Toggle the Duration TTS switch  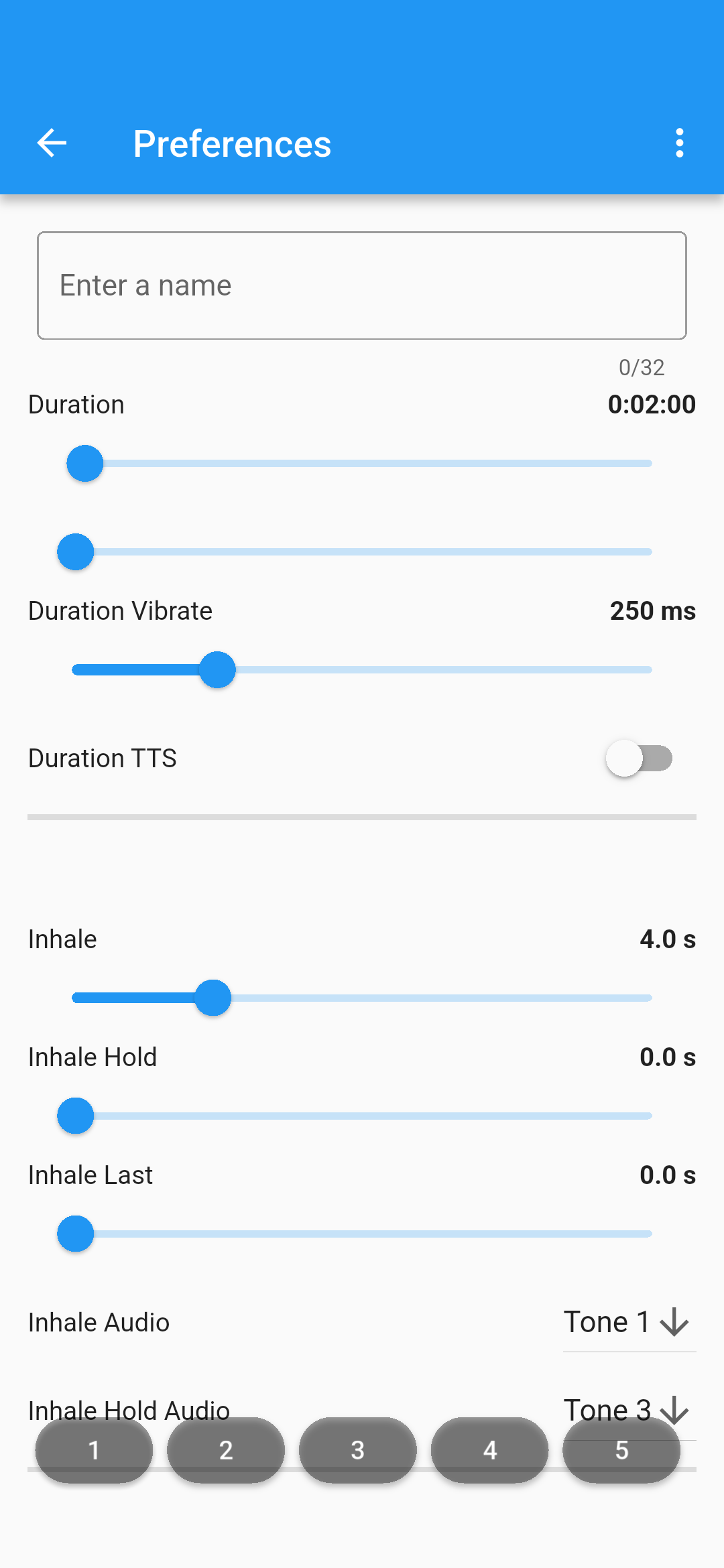click(639, 759)
